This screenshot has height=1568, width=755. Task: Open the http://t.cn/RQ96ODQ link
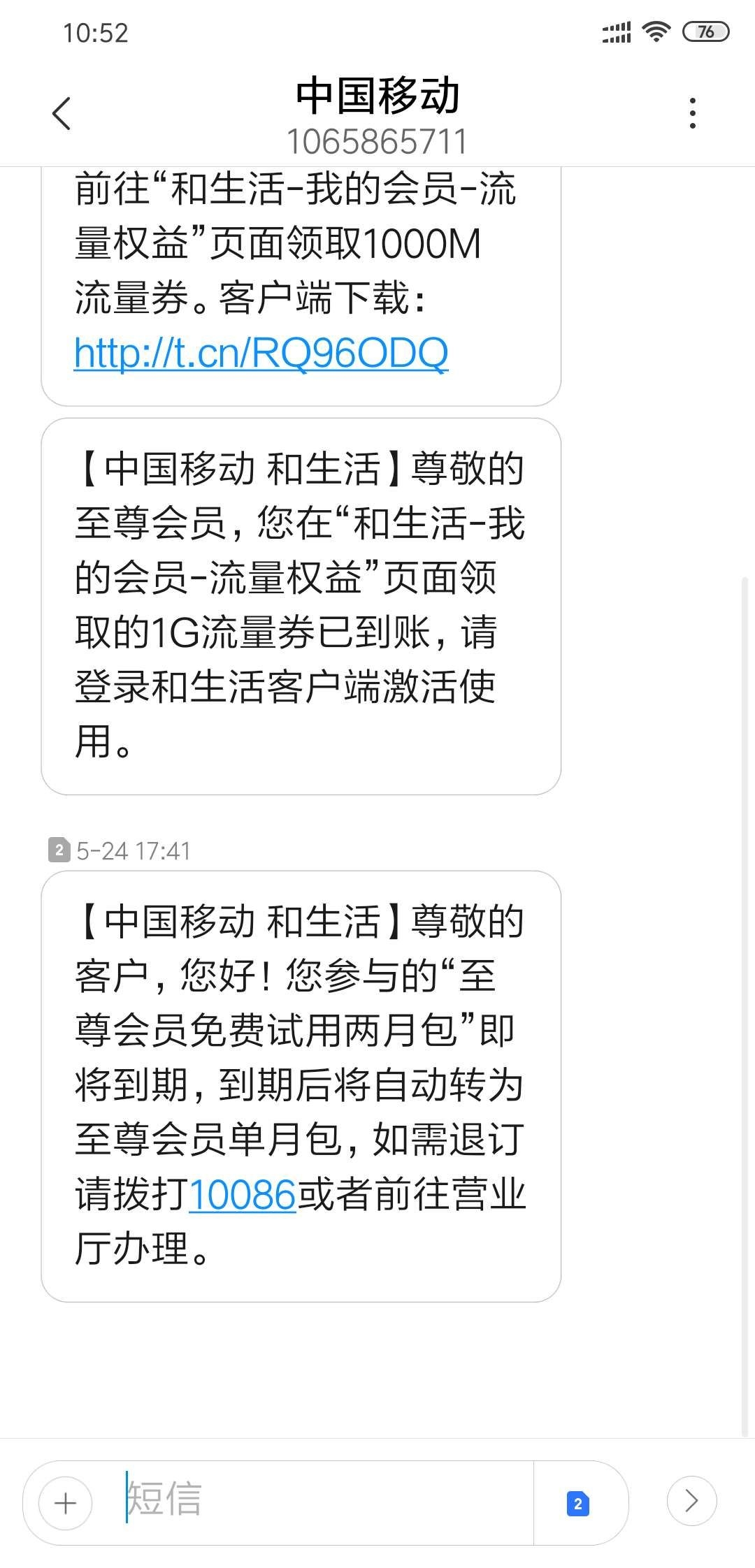pos(261,353)
